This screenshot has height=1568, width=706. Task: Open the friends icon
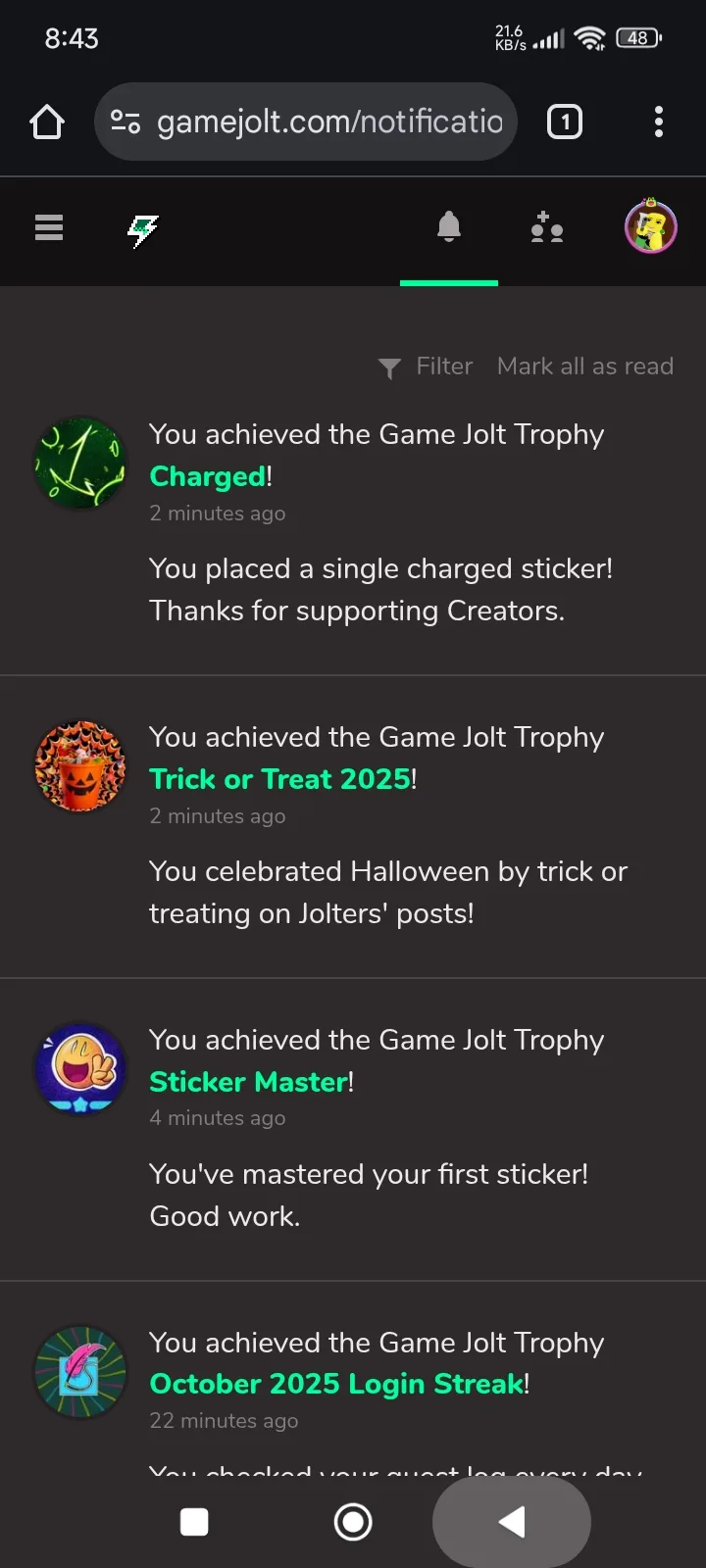[x=546, y=227]
